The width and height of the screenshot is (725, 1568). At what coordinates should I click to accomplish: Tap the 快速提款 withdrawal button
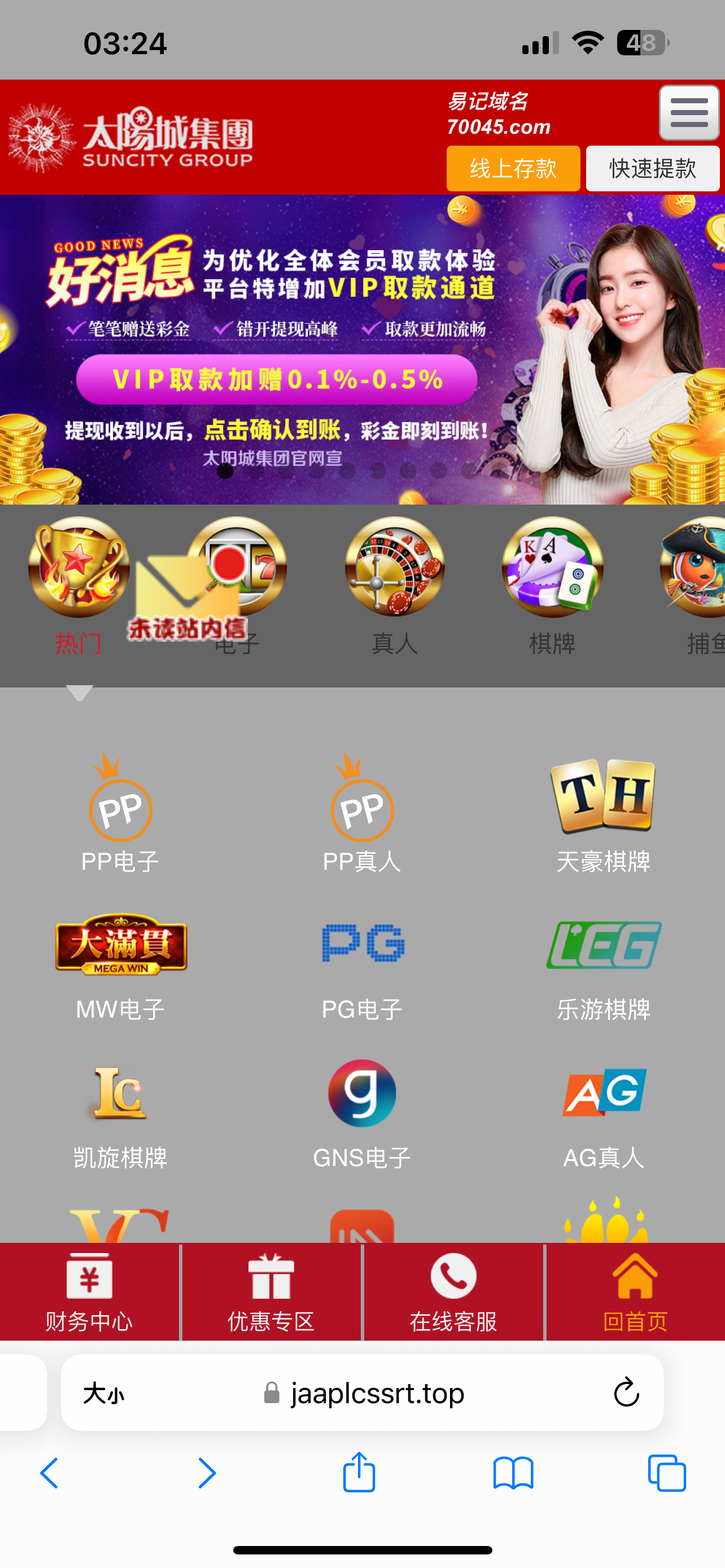click(652, 169)
